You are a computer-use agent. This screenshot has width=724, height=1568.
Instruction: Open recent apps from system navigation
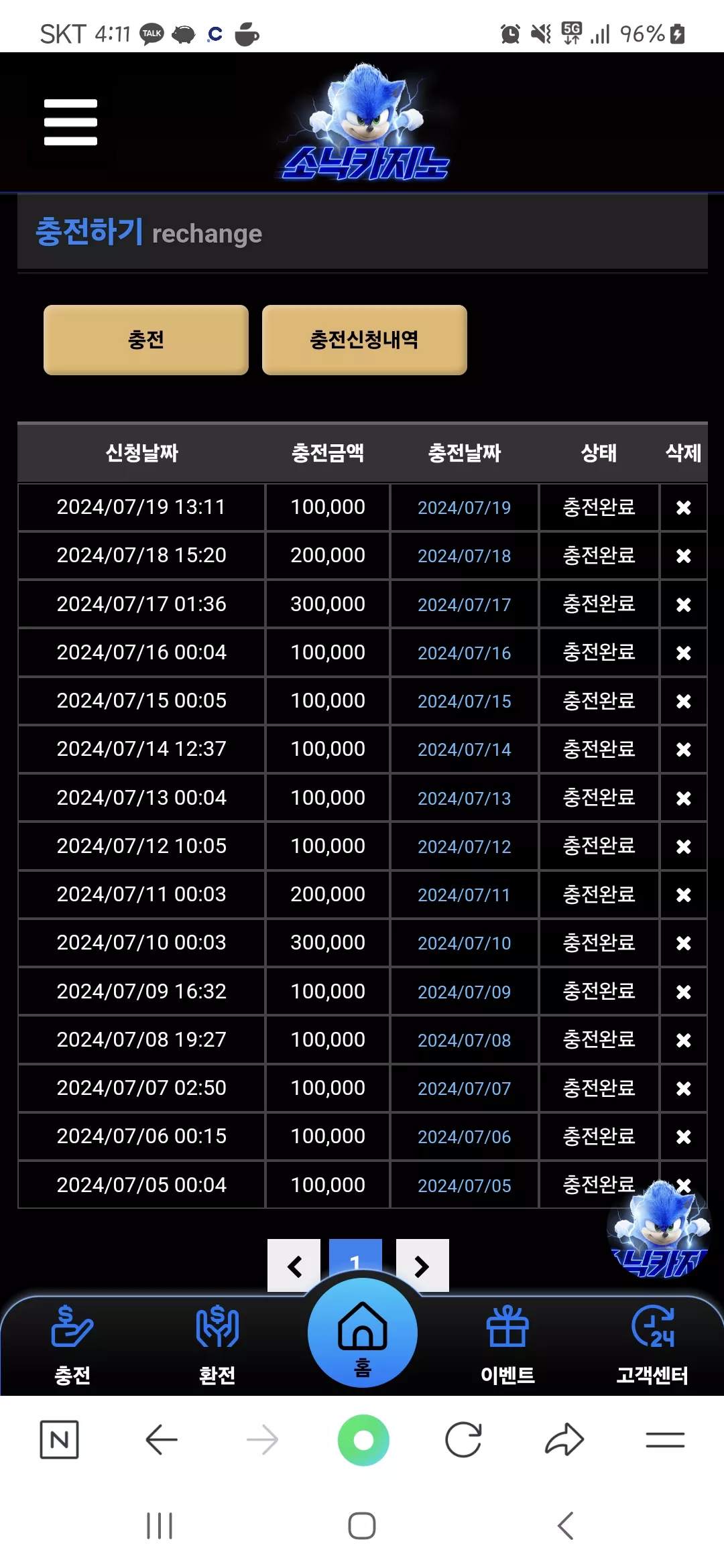coord(160,1526)
